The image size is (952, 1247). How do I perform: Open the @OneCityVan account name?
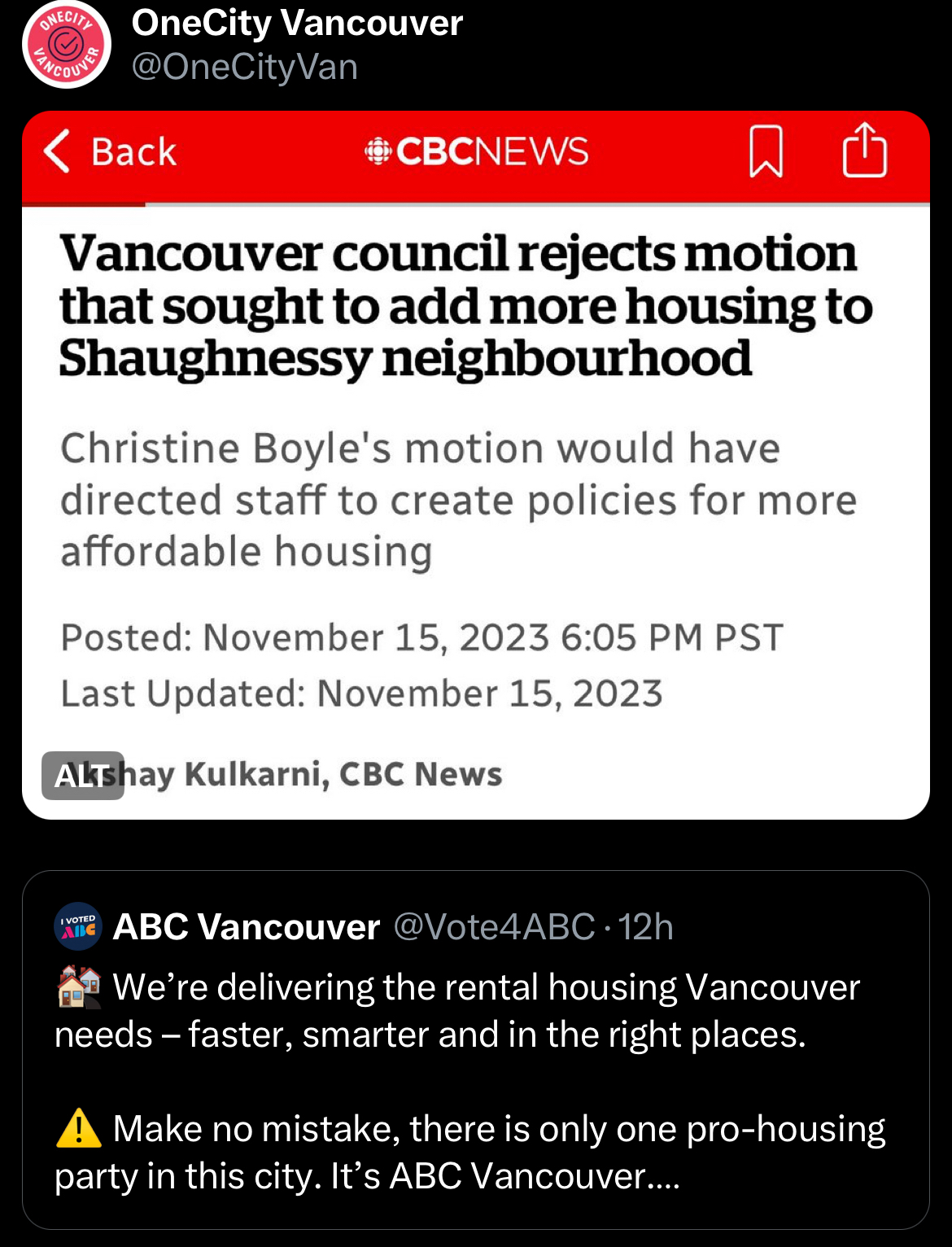pyautogui.click(x=244, y=68)
